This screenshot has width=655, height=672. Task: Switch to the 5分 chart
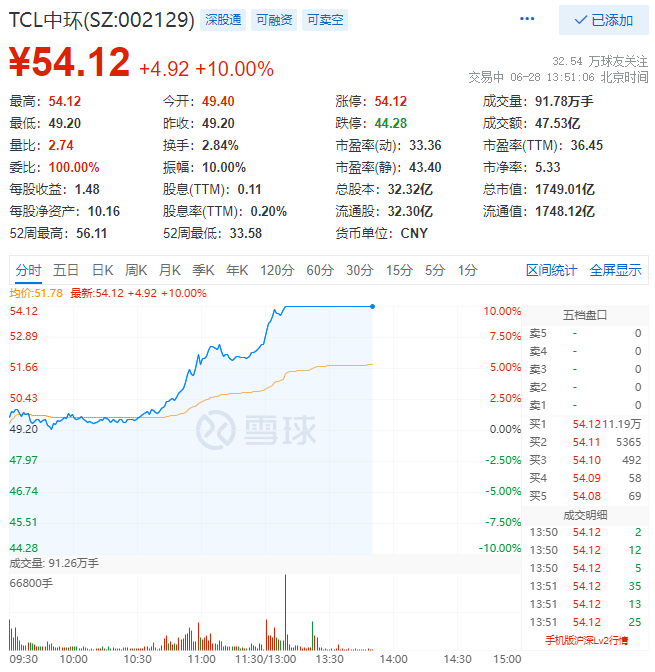point(434,270)
